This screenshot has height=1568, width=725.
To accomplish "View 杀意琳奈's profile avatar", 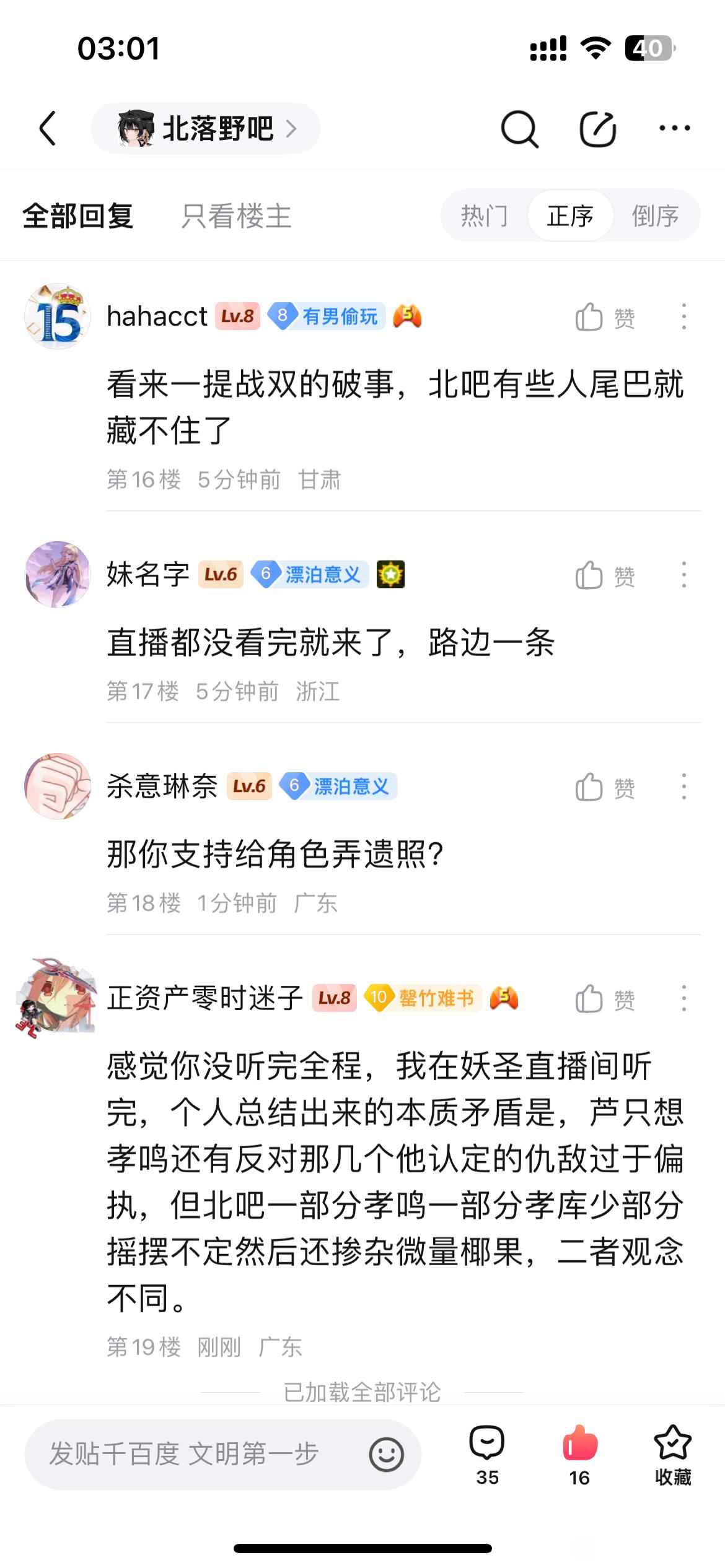I will (x=58, y=786).
